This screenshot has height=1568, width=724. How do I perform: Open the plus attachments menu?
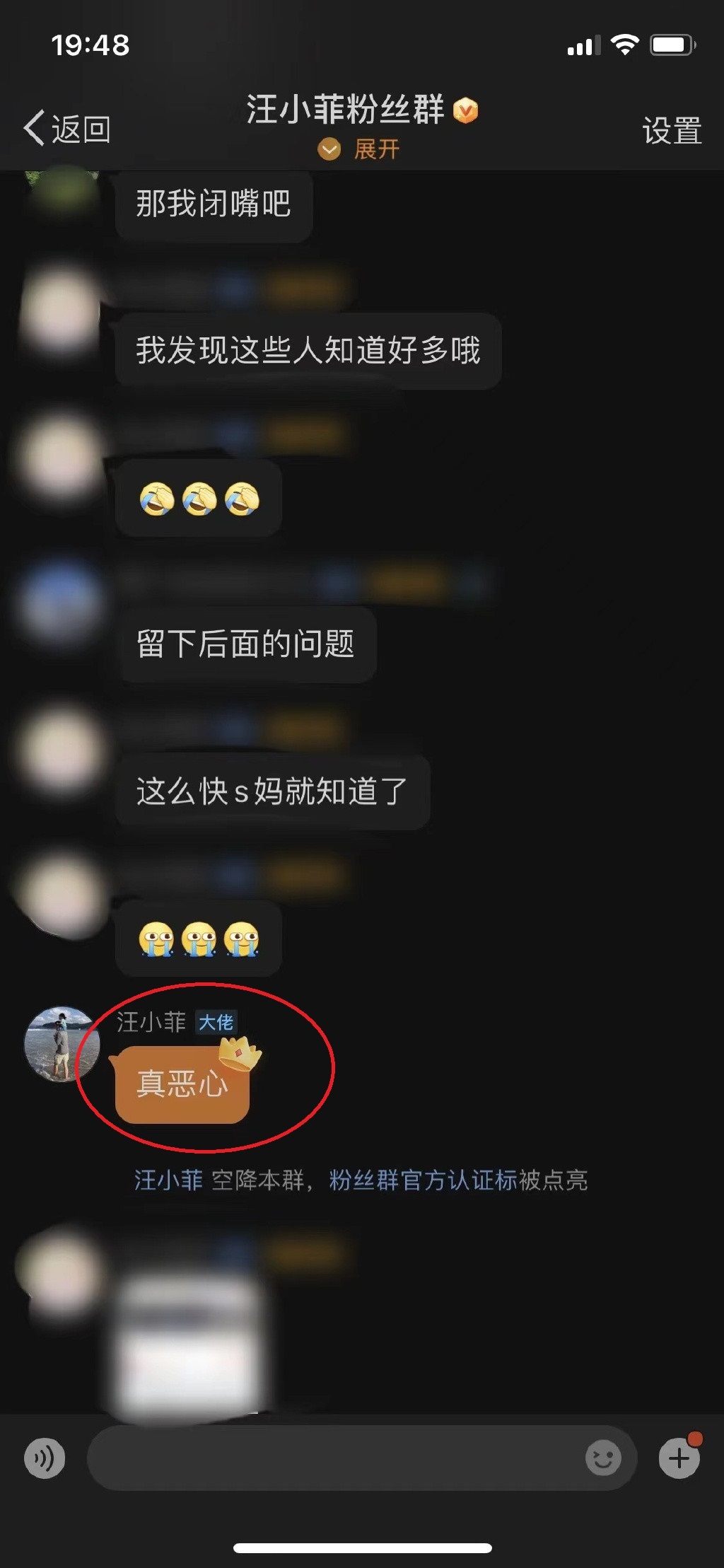tap(679, 1458)
